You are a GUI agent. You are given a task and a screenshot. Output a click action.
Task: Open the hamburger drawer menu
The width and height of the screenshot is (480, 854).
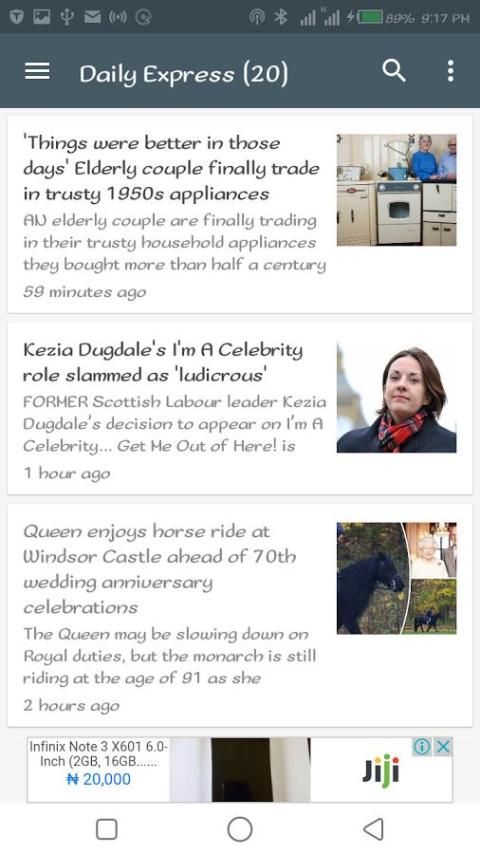click(x=37, y=71)
